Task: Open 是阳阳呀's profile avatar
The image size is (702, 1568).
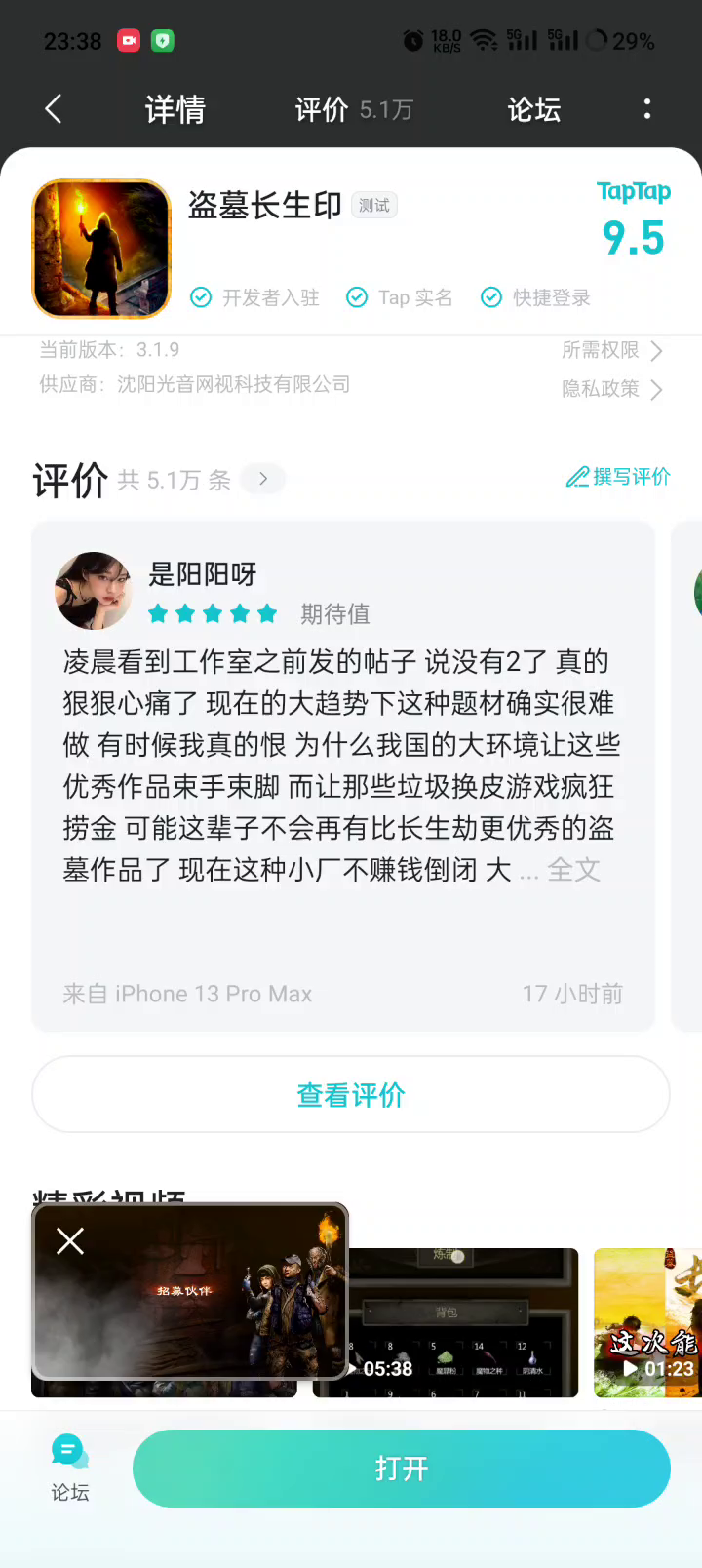Action: (94, 591)
